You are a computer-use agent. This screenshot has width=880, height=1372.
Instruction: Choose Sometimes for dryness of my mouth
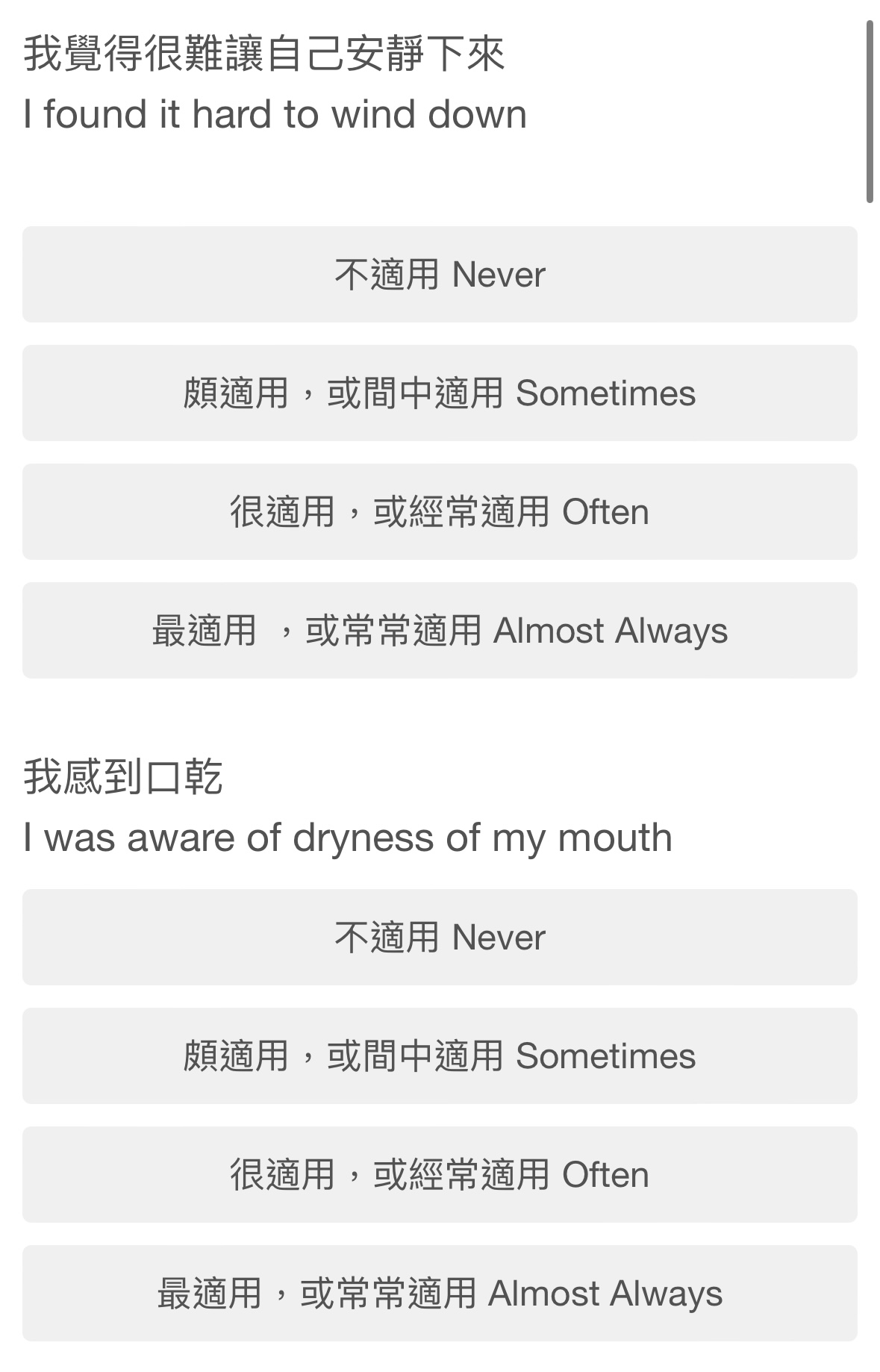[440, 1056]
